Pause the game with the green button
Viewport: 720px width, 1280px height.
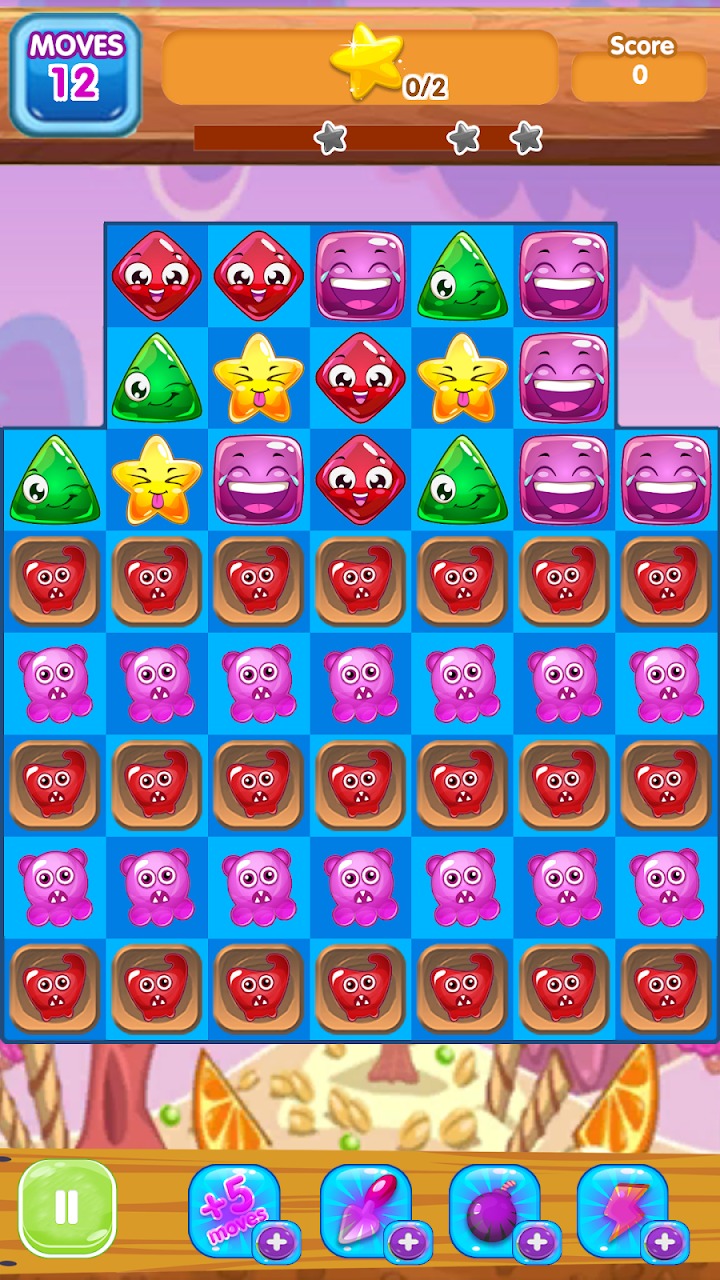(x=67, y=1208)
